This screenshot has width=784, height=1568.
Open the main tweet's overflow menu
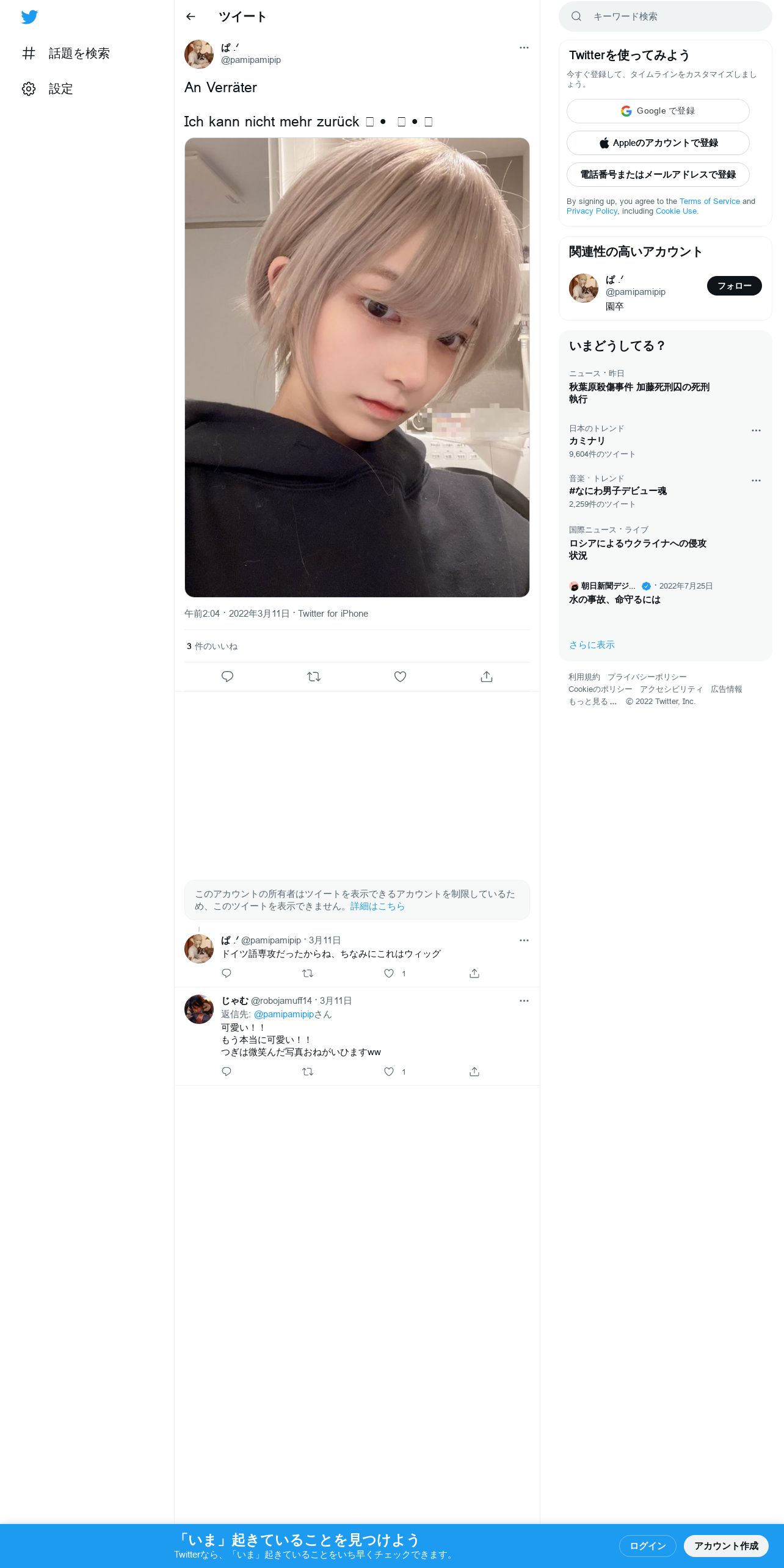524,48
